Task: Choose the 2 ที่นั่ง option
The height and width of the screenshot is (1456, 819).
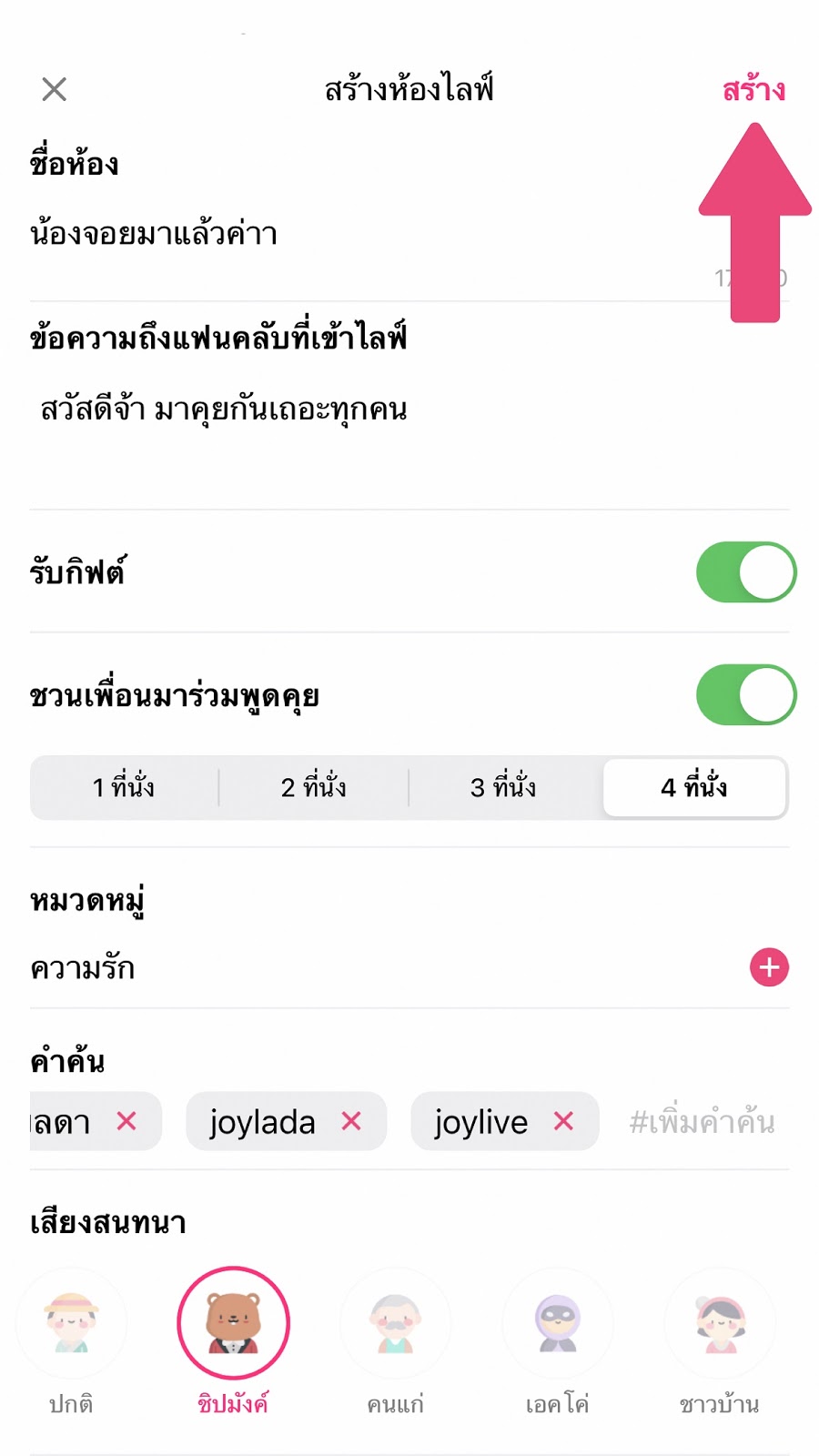Action: [314, 787]
